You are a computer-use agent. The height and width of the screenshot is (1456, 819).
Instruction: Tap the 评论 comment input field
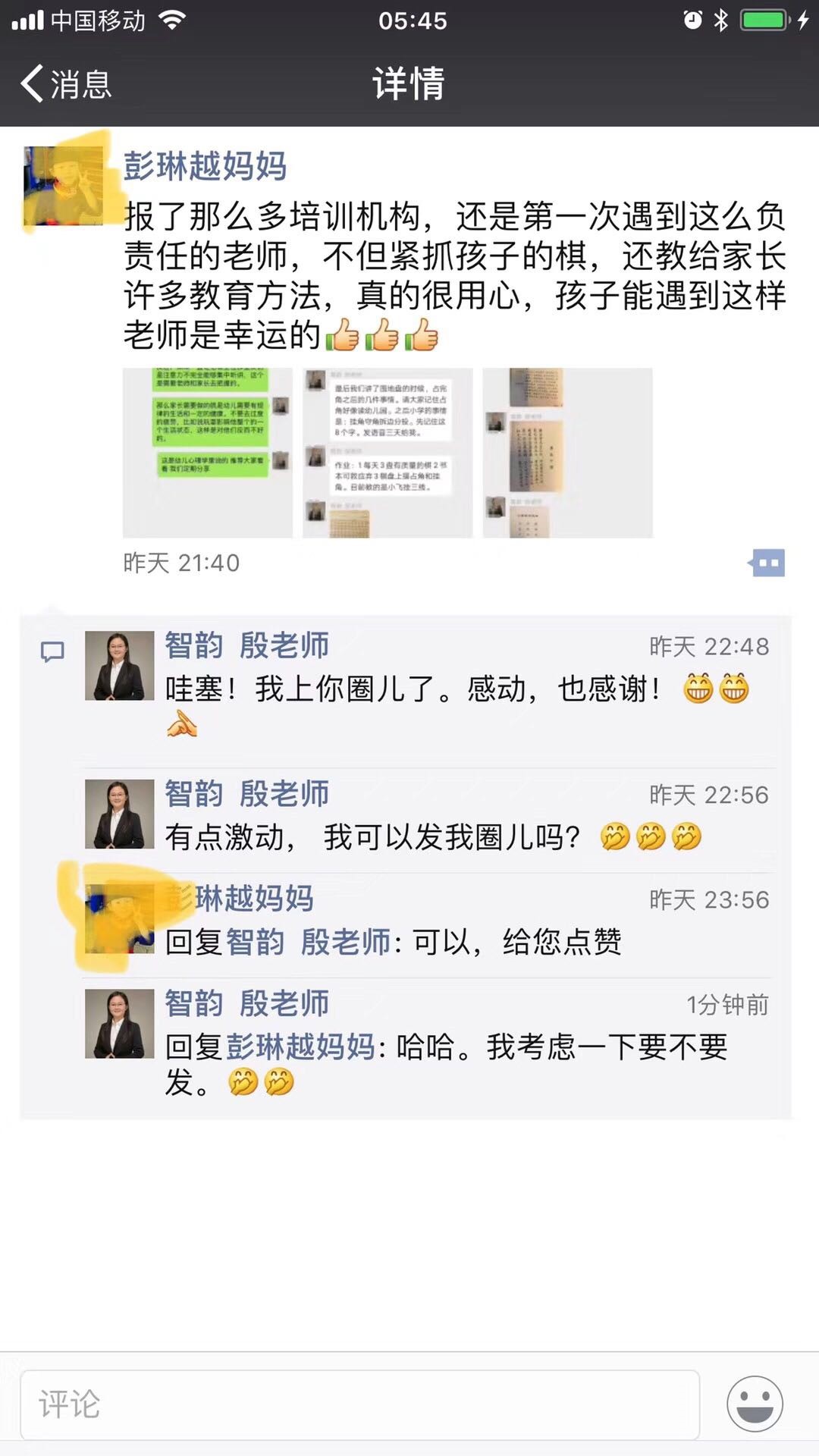pyautogui.click(x=359, y=1404)
